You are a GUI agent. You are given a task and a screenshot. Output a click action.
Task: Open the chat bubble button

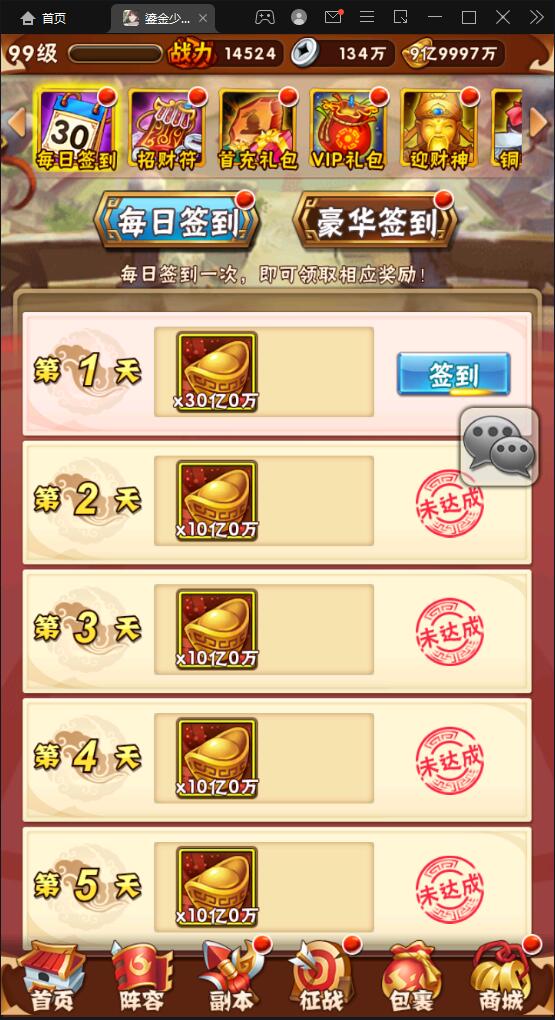[x=500, y=446]
